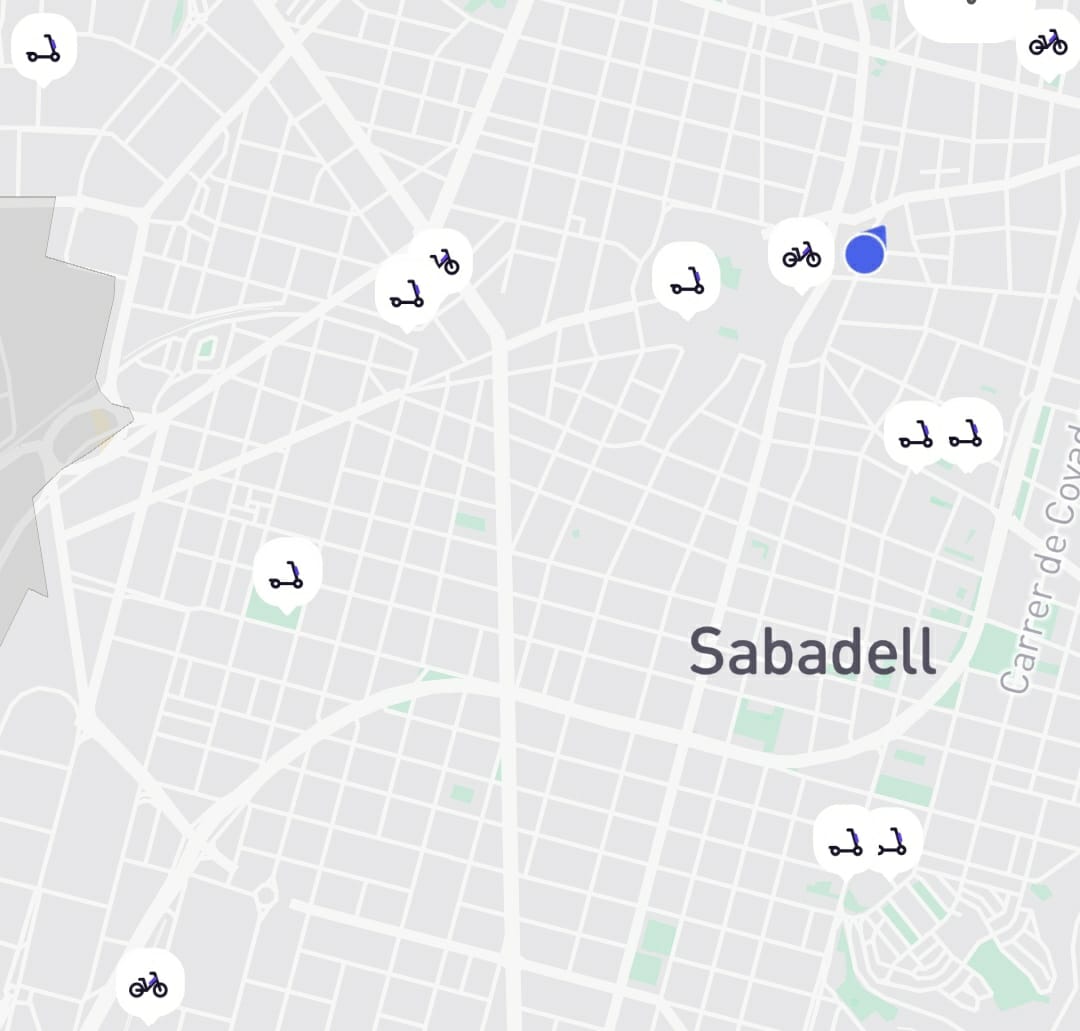
Task: Select the bike marker beside the blue location dot
Action: (801, 255)
